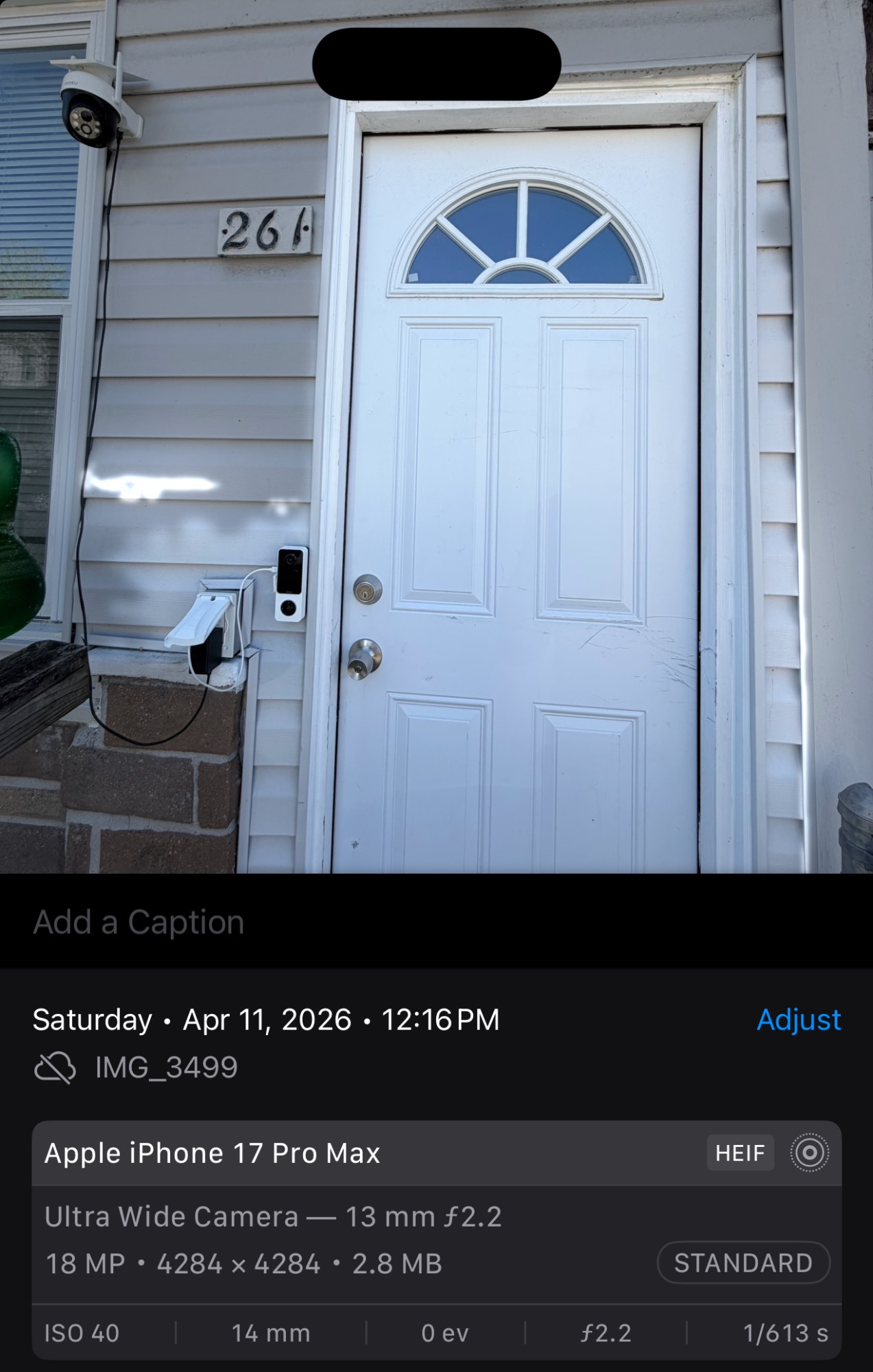The width and height of the screenshot is (873, 1372).
Task: Tap the STANDARD photo style badge
Action: 743,1263
